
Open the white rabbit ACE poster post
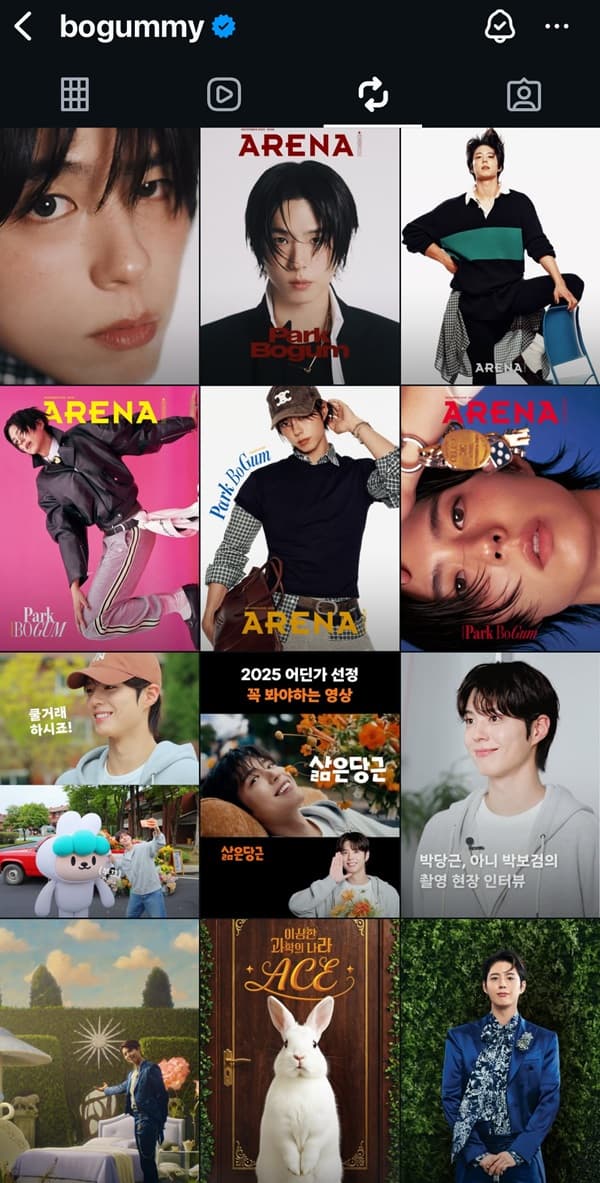tap(299, 1050)
